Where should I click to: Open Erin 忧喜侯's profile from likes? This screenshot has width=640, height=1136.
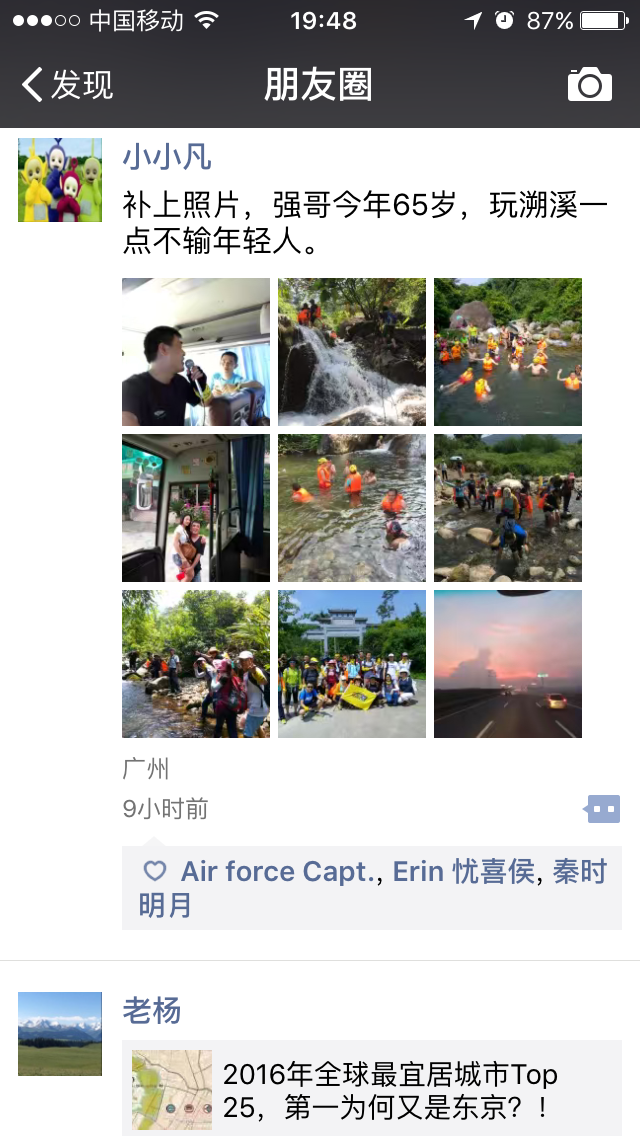click(x=464, y=872)
